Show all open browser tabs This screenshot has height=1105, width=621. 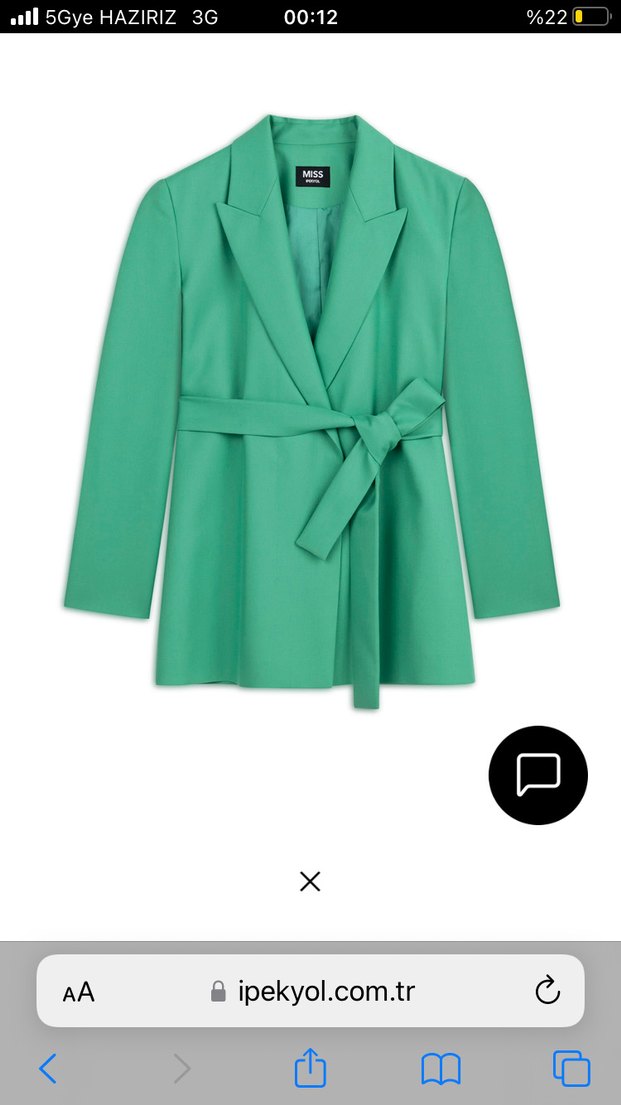pos(571,1068)
